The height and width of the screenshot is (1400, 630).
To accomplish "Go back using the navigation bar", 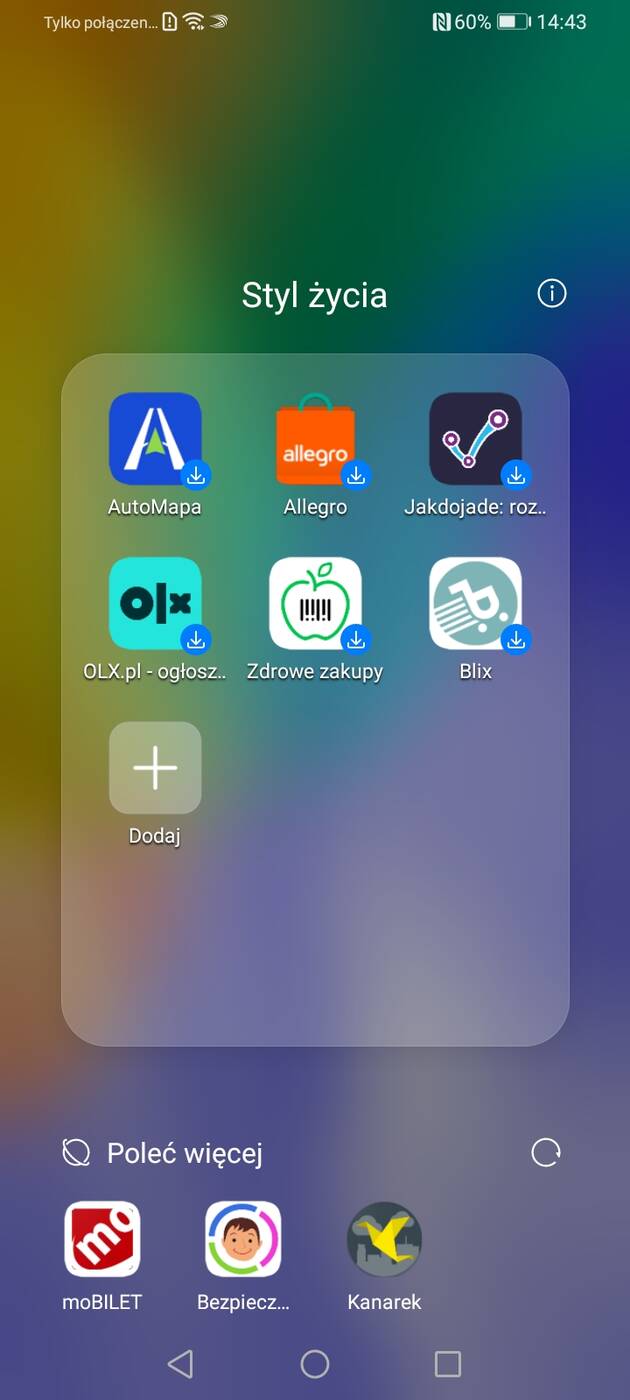I will click(180, 1363).
